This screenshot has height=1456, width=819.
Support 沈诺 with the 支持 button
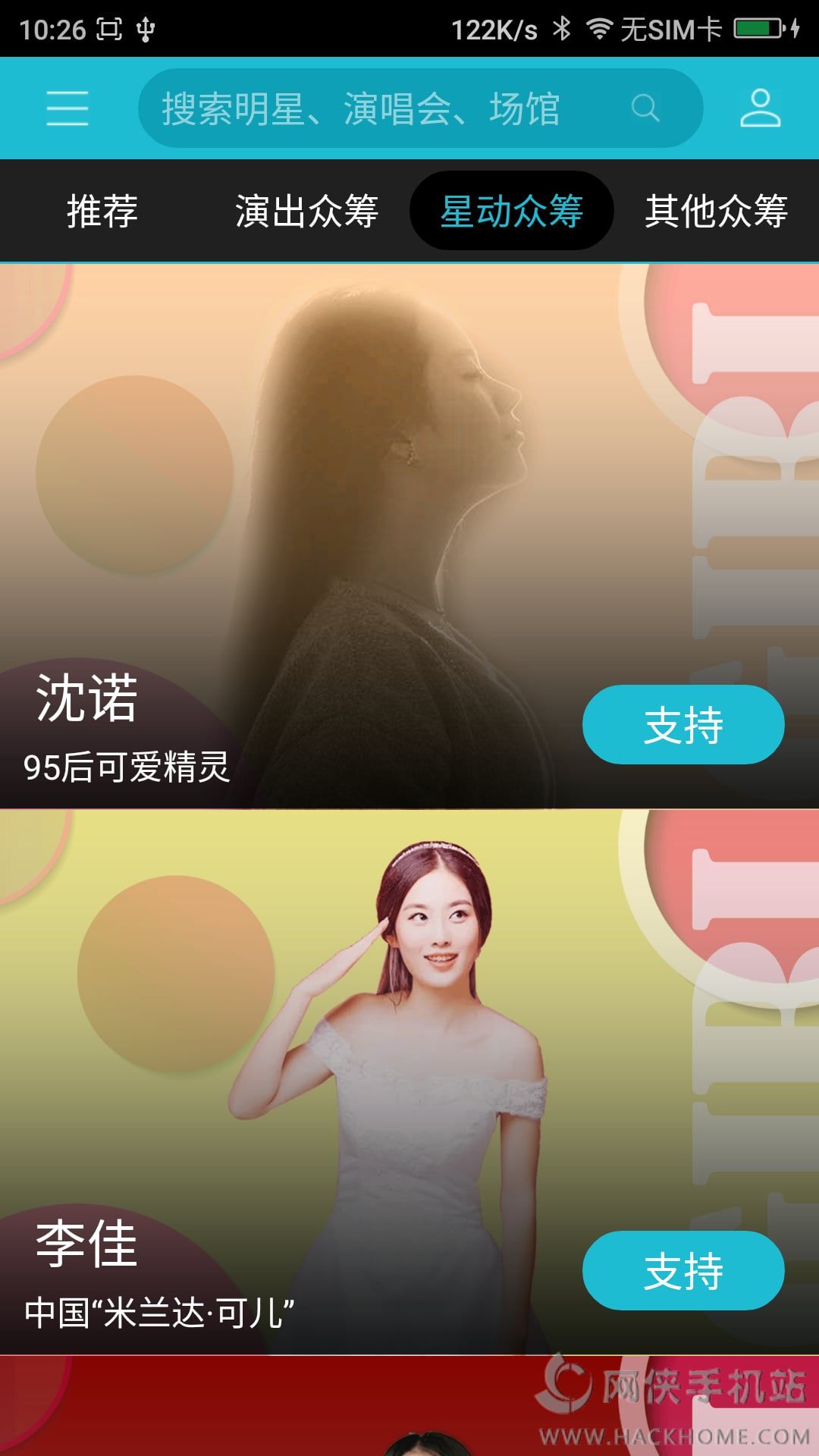pyautogui.click(x=682, y=725)
